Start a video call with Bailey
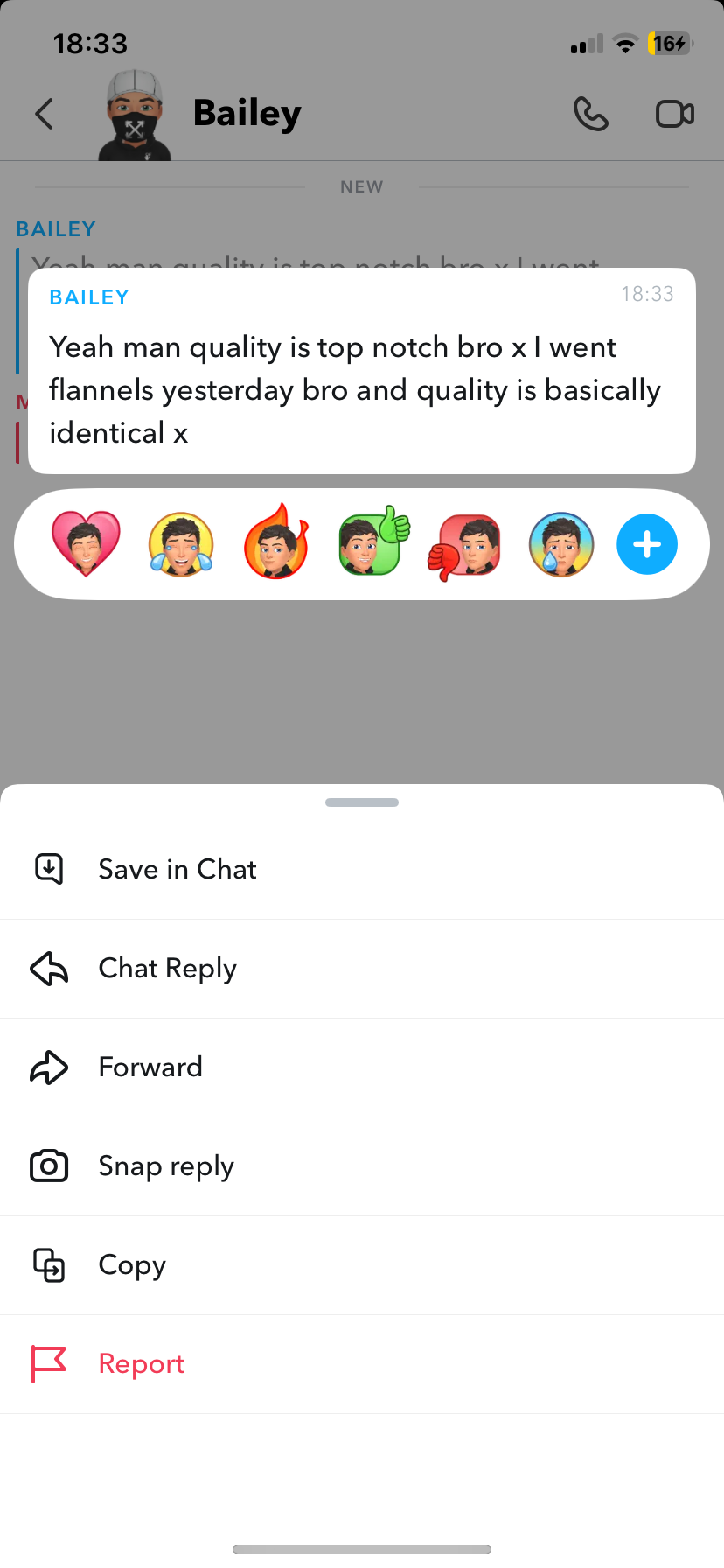724x1568 pixels. (x=675, y=114)
